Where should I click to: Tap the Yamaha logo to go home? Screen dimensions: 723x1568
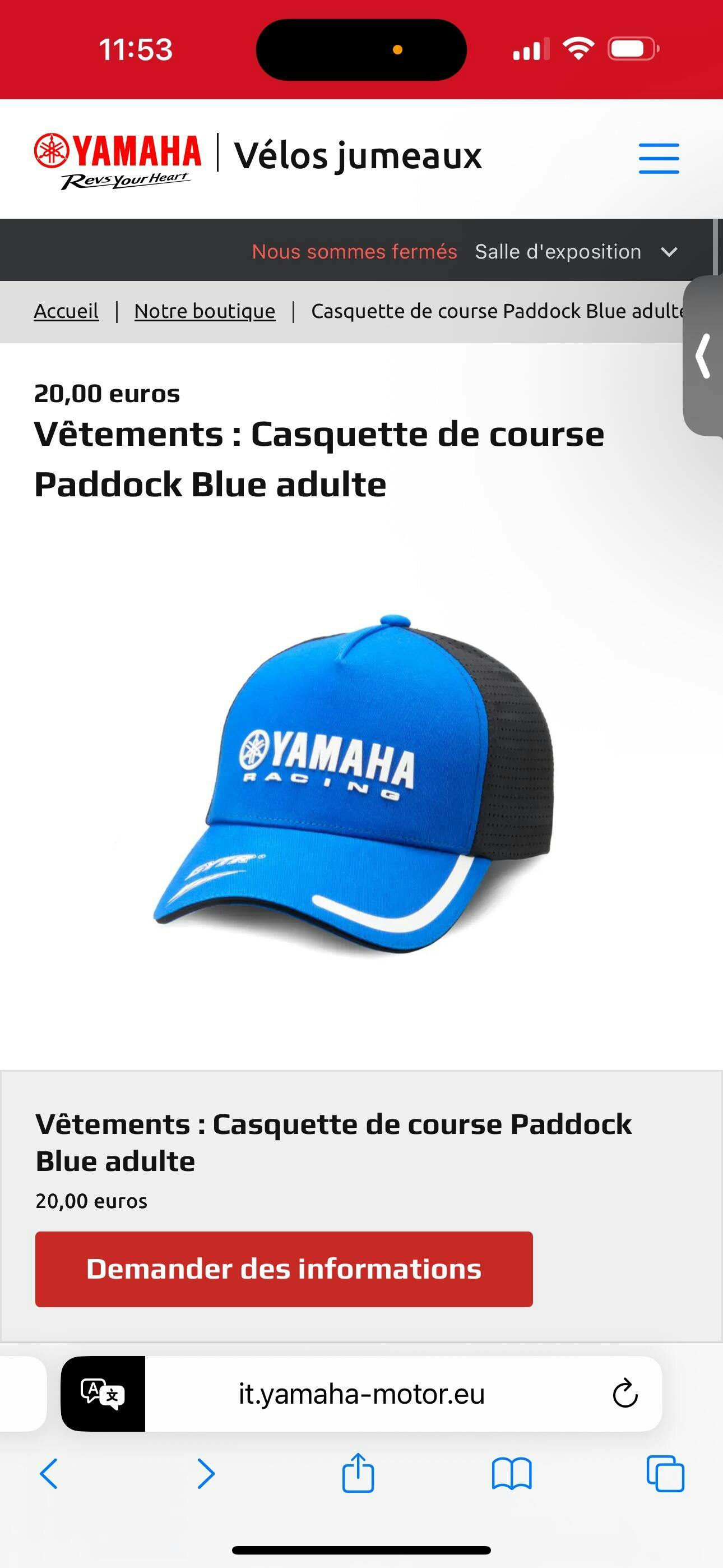118,159
